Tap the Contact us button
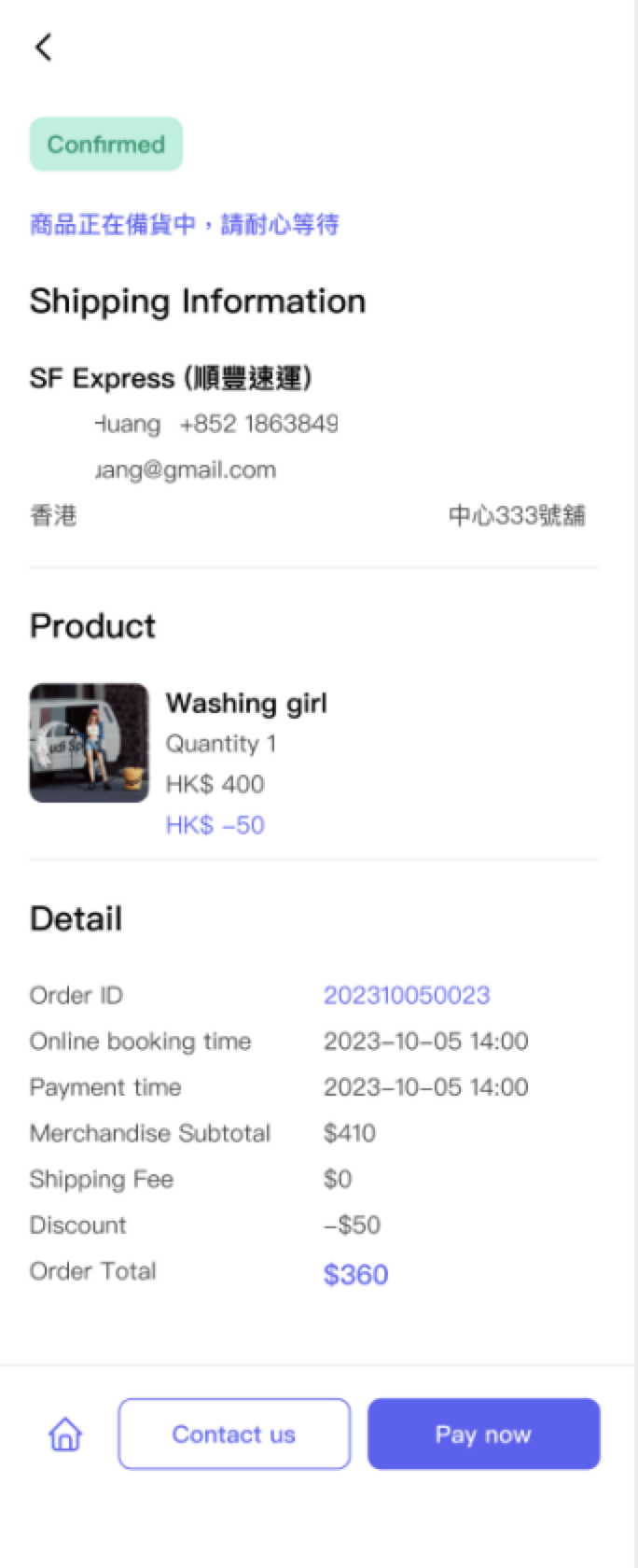This screenshot has height=1568, width=638. [234, 1435]
